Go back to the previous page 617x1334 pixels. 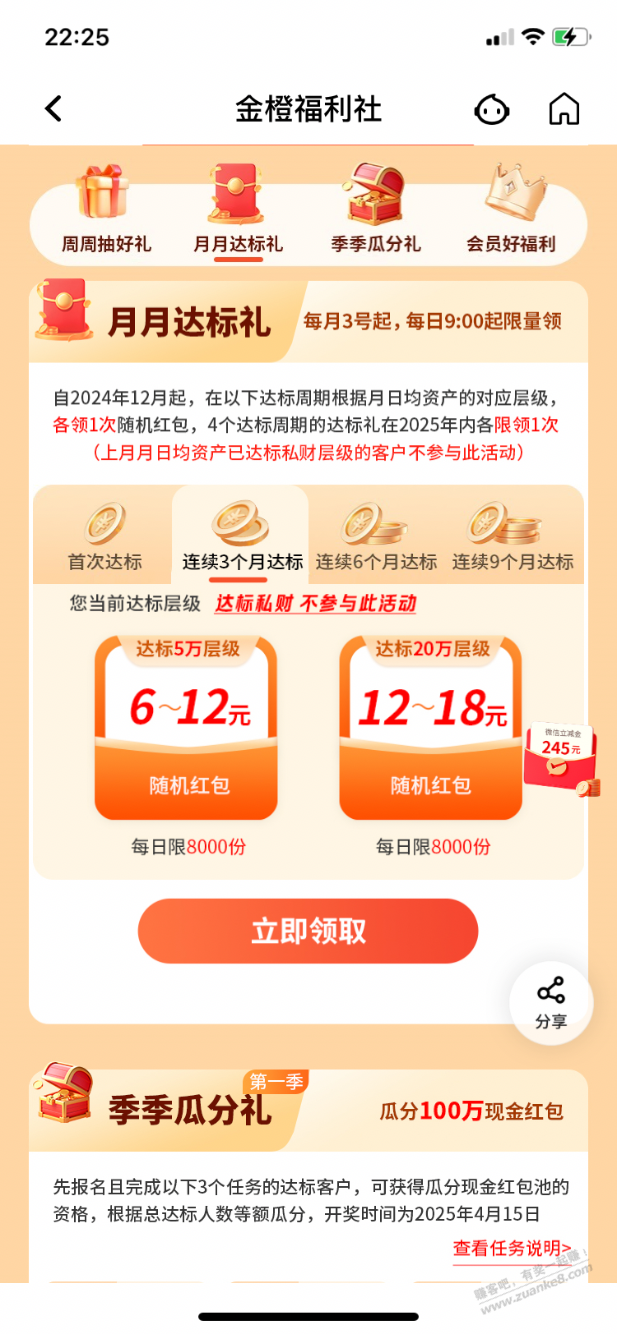coord(54,109)
